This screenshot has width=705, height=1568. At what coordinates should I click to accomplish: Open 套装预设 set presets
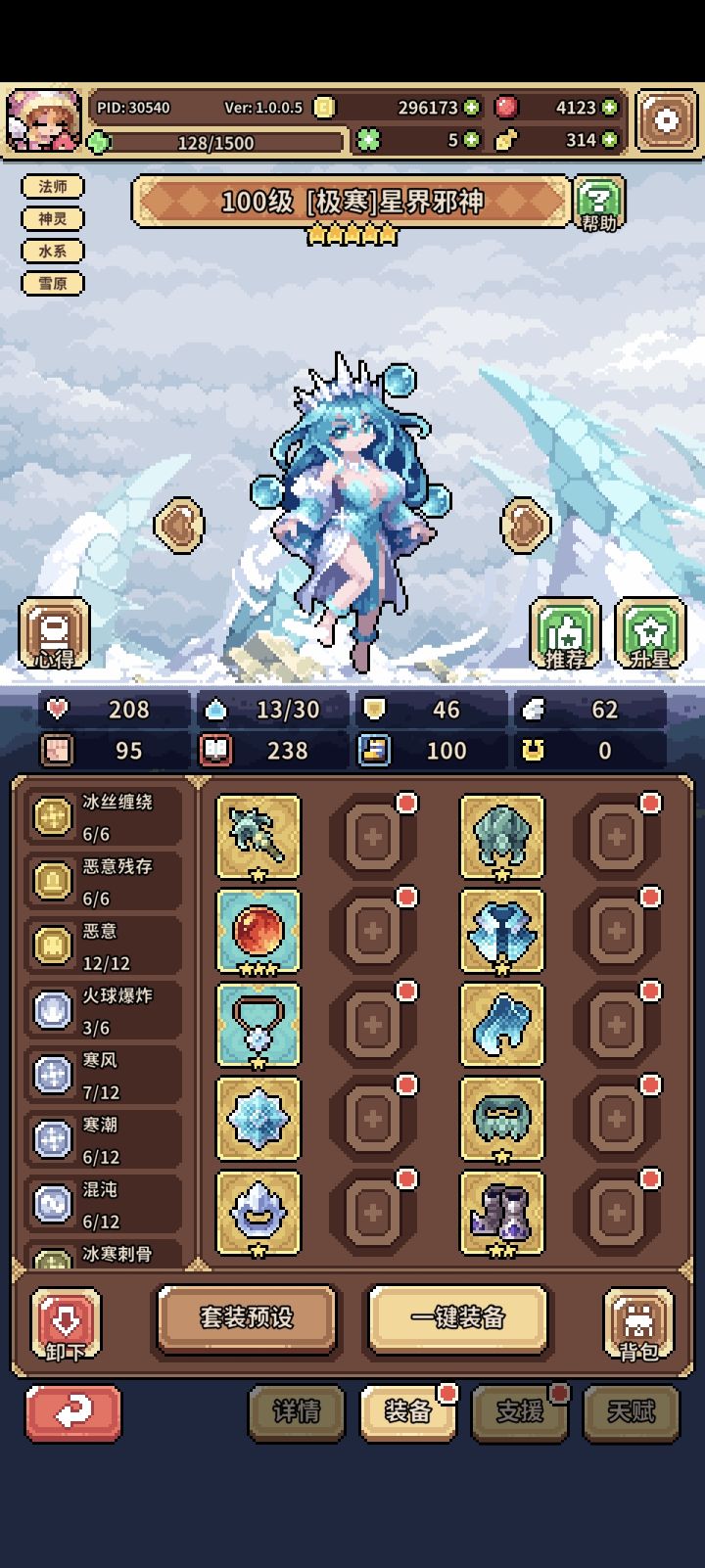pyautogui.click(x=245, y=1318)
